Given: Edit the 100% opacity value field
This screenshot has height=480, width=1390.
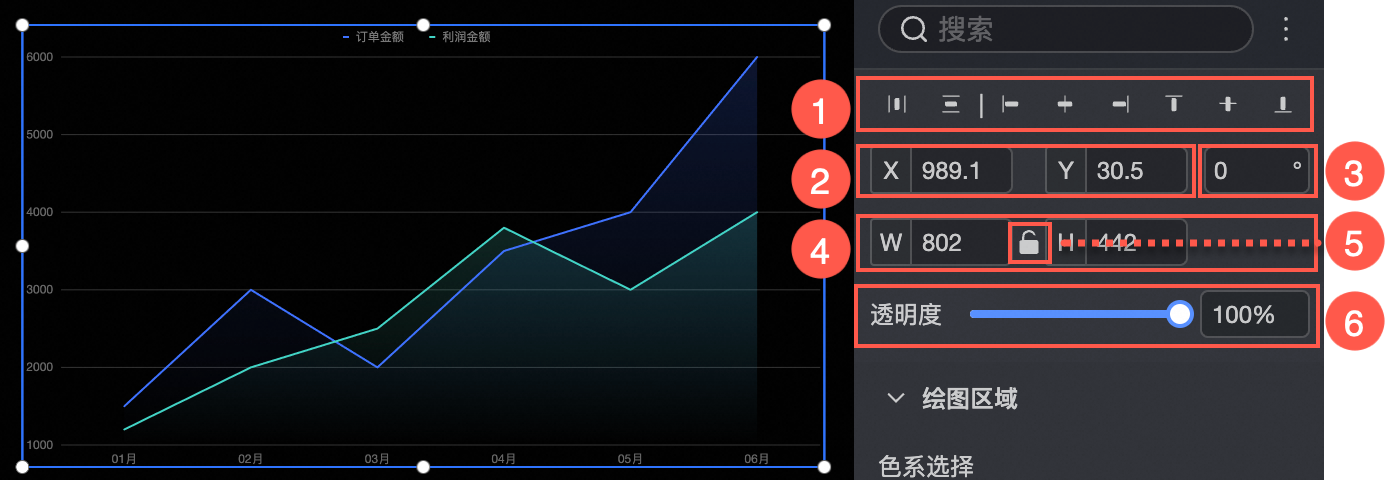Looking at the screenshot, I should tap(1254, 314).
